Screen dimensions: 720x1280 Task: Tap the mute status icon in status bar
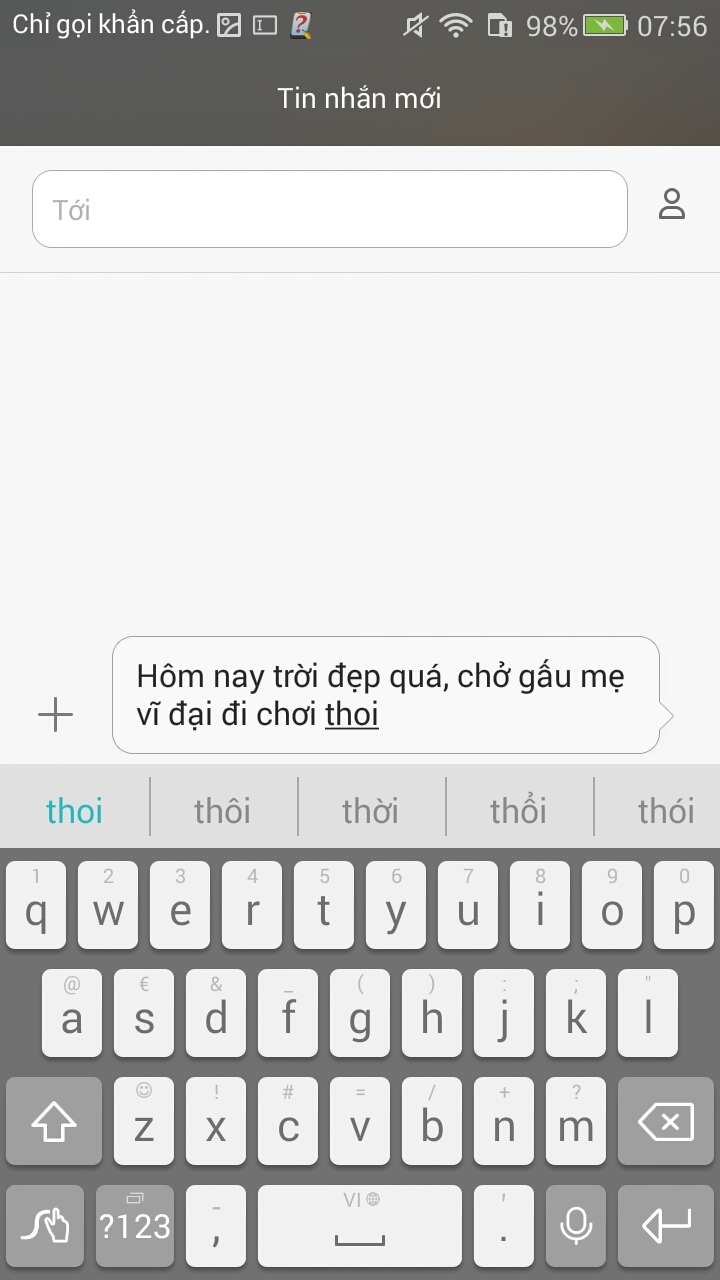[418, 26]
